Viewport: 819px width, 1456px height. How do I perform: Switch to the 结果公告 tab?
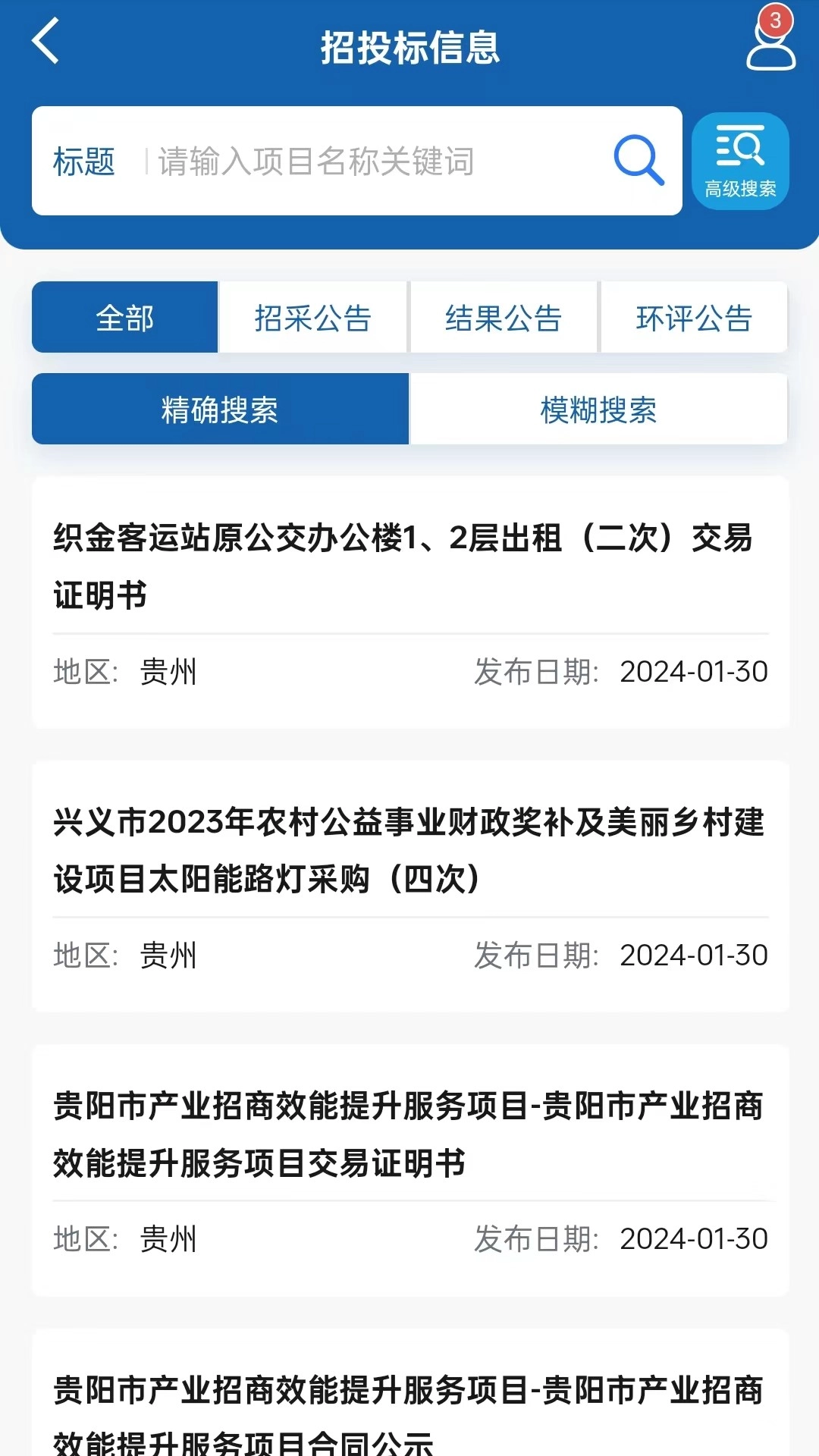504,318
